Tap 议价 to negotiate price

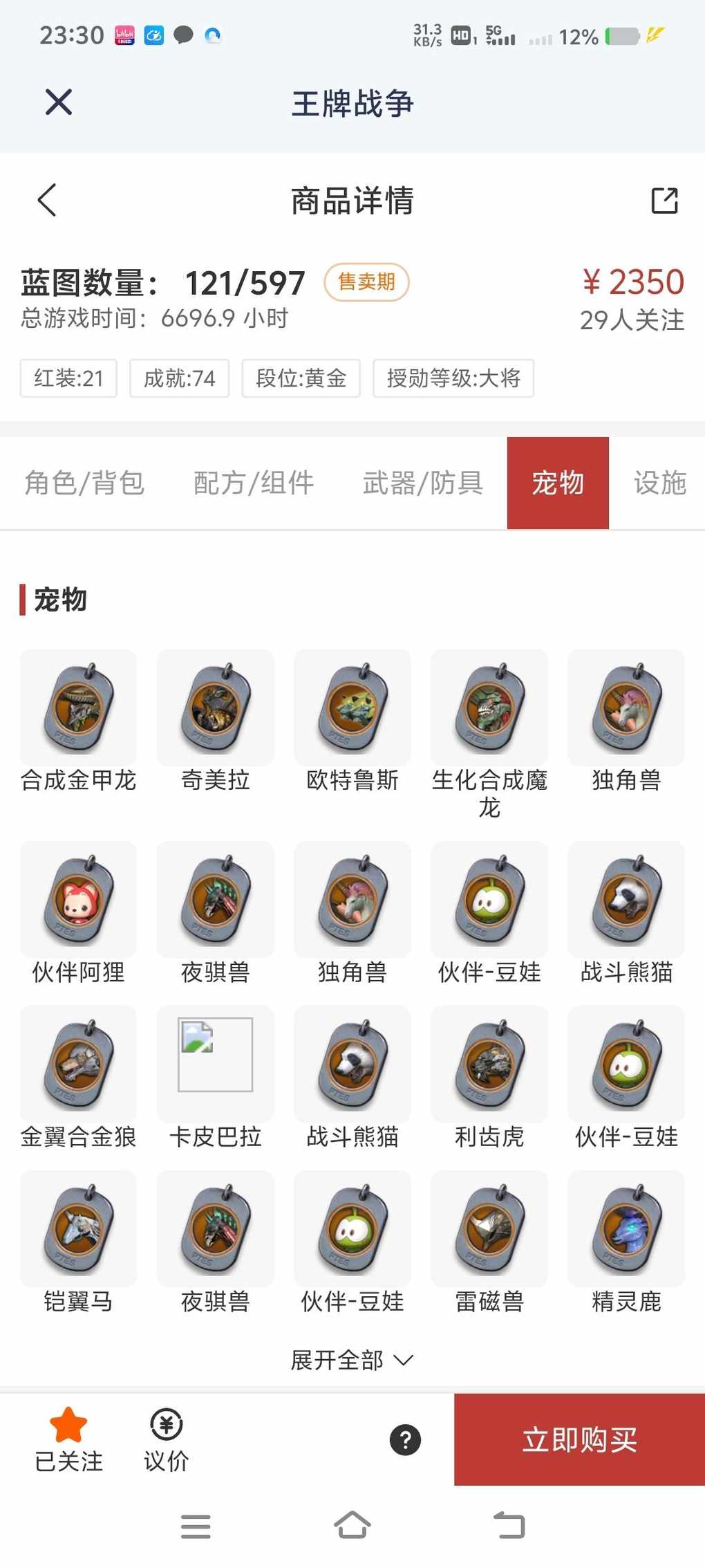(x=166, y=1439)
